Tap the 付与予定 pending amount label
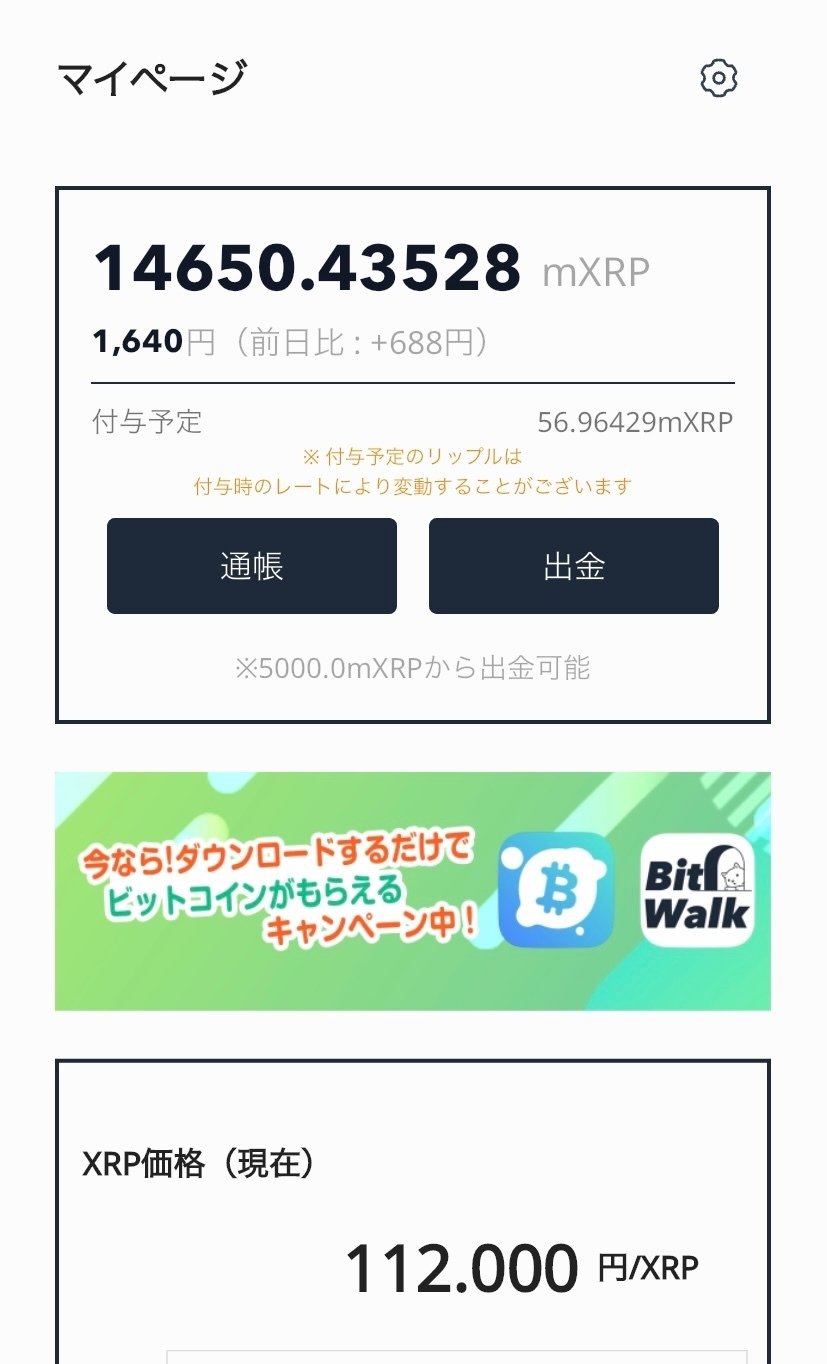This screenshot has width=827, height=1364. point(146,422)
